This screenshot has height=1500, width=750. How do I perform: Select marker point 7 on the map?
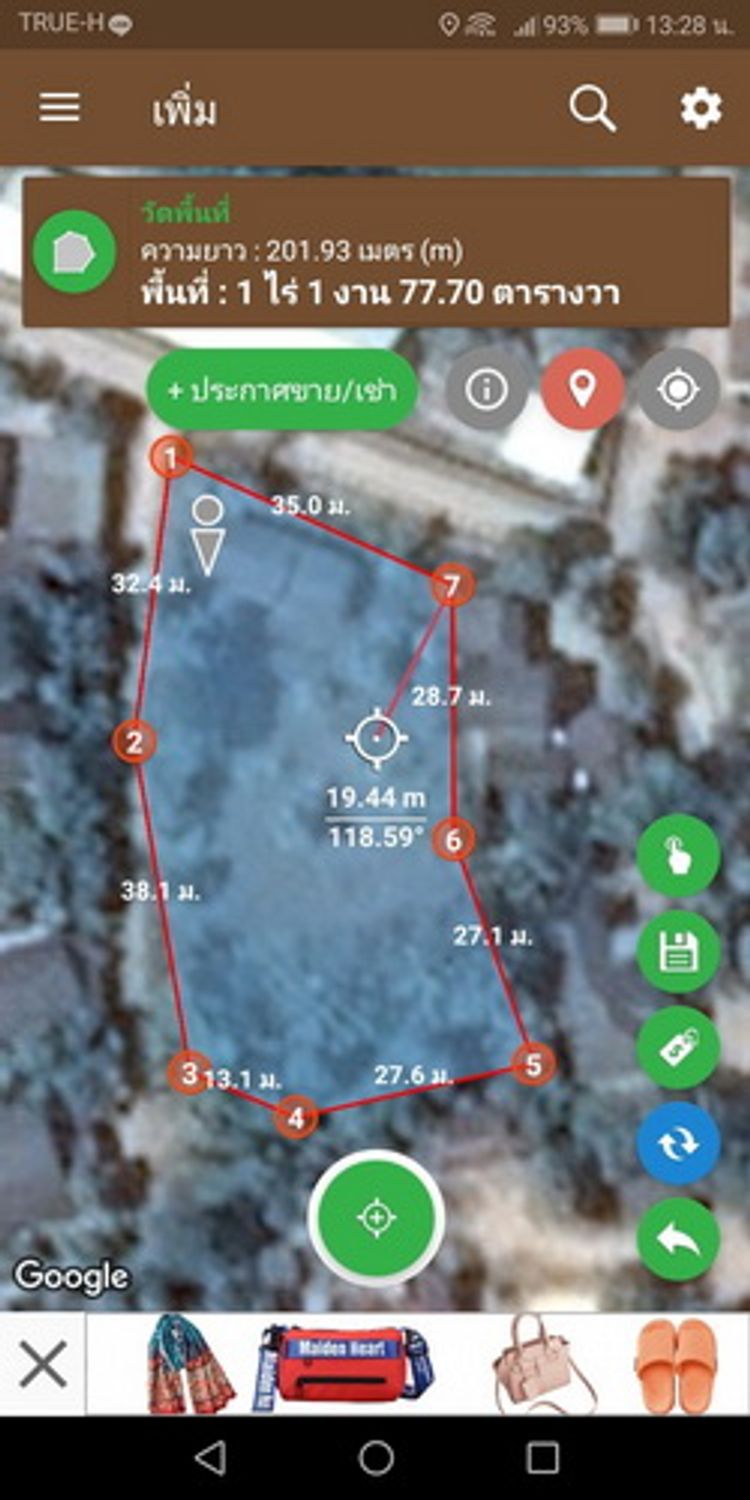pos(452,585)
